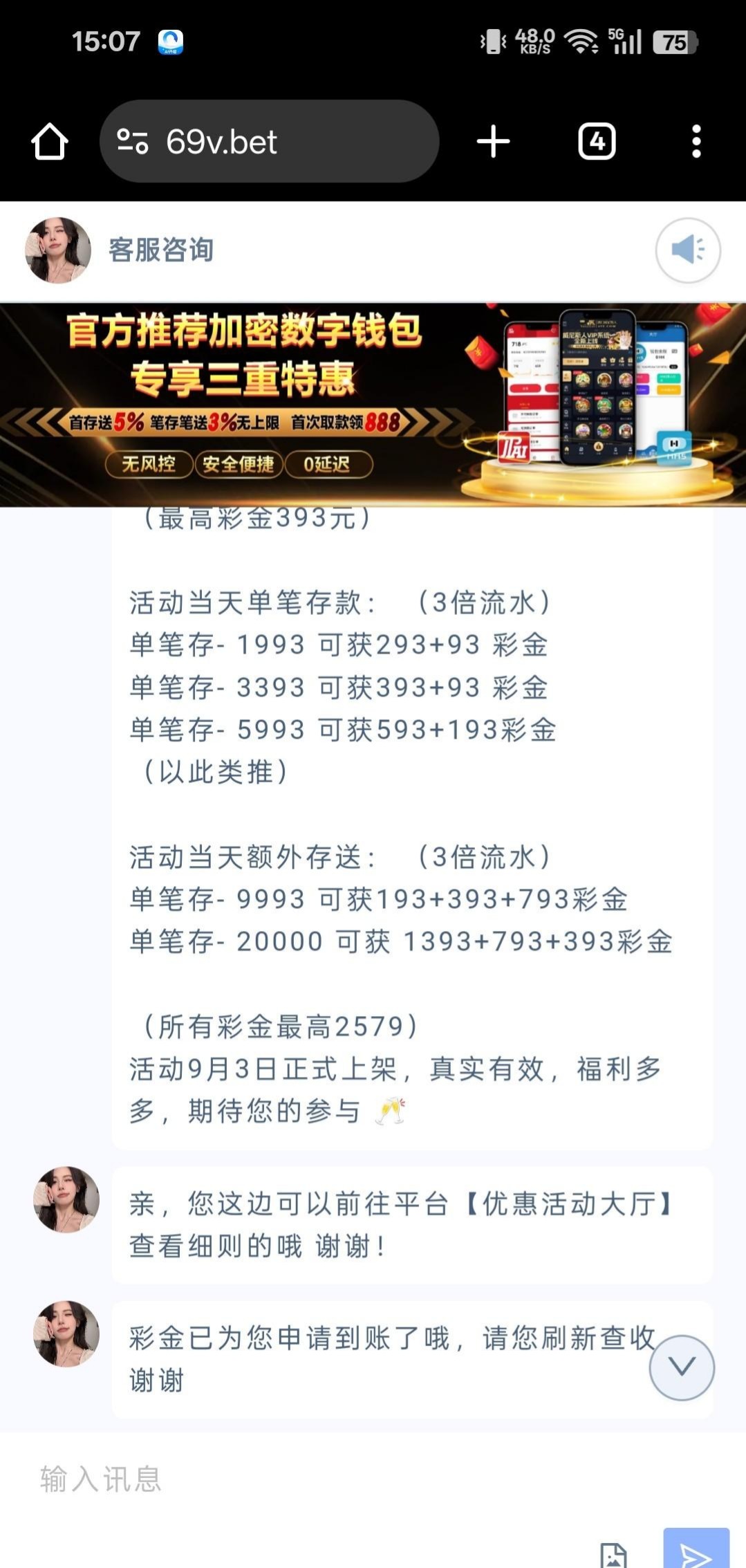
Task: Open the tab switcher showing 4 tabs
Action: click(x=597, y=142)
